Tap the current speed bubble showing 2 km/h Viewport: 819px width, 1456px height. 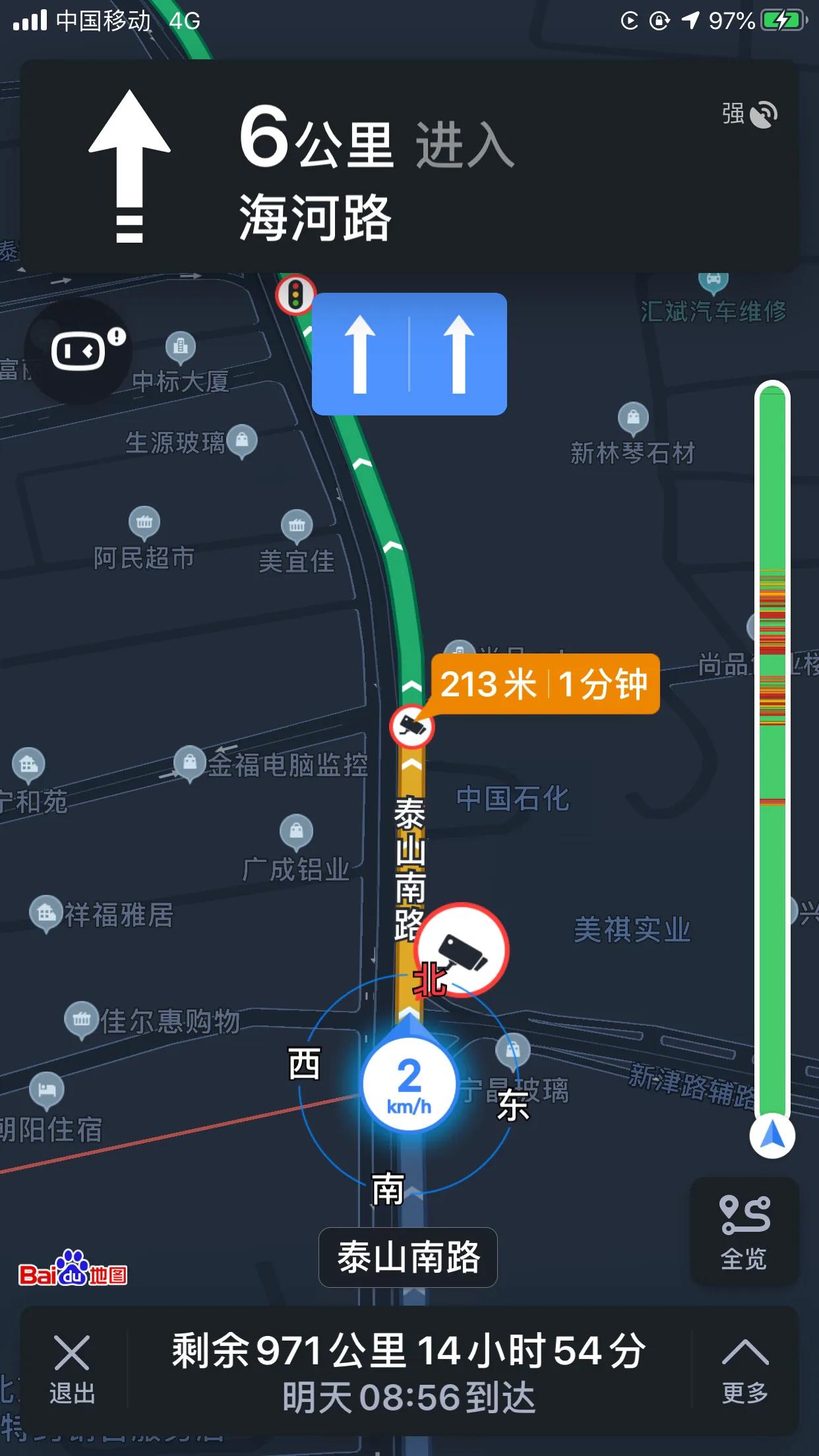click(408, 1081)
